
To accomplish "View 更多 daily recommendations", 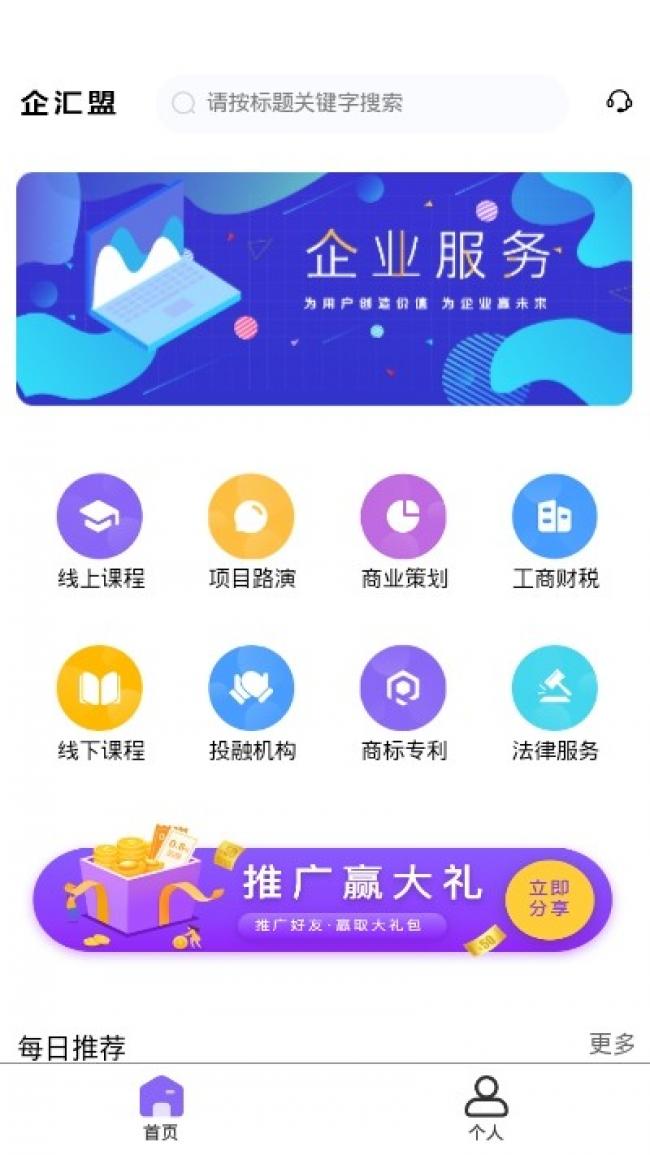I will click(x=611, y=1044).
